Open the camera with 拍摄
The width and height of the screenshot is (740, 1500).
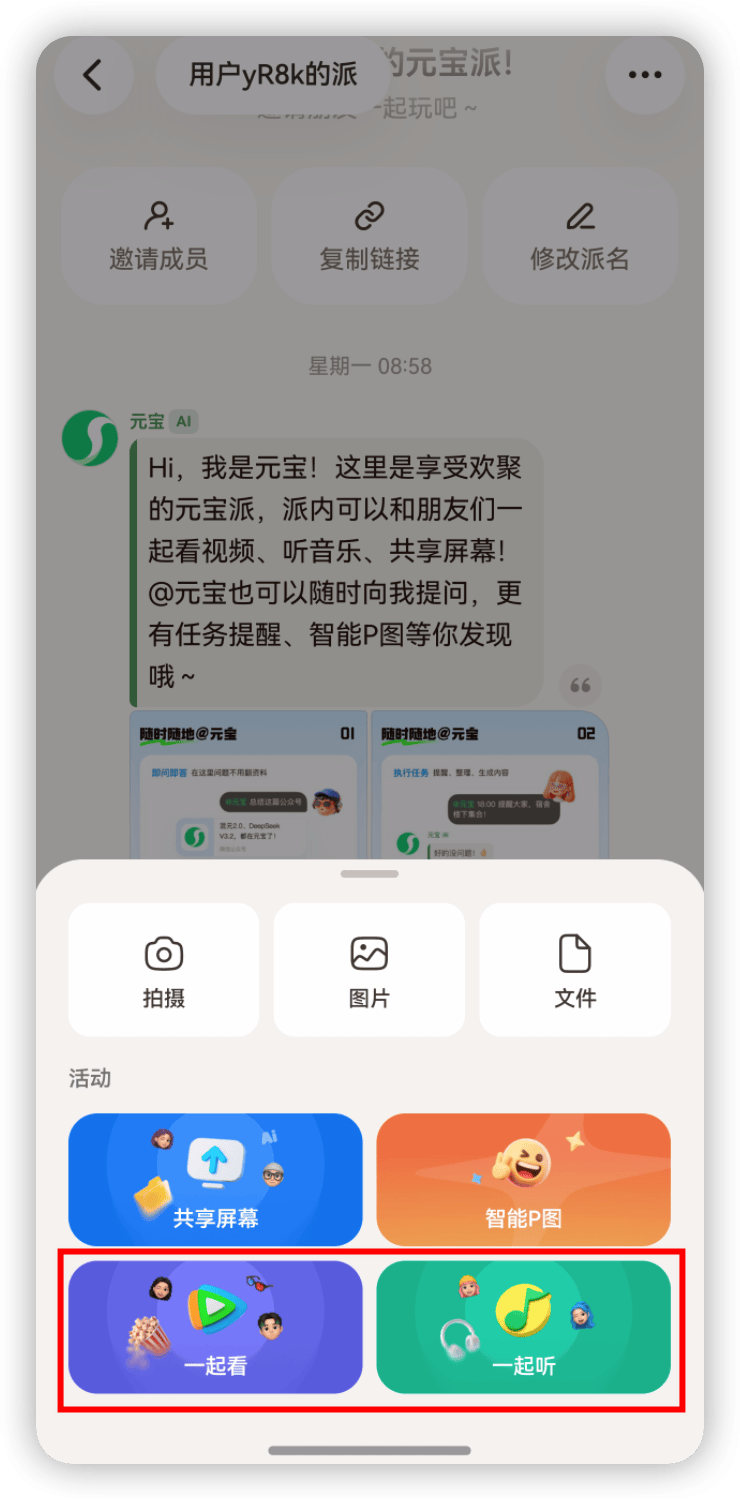coord(164,970)
